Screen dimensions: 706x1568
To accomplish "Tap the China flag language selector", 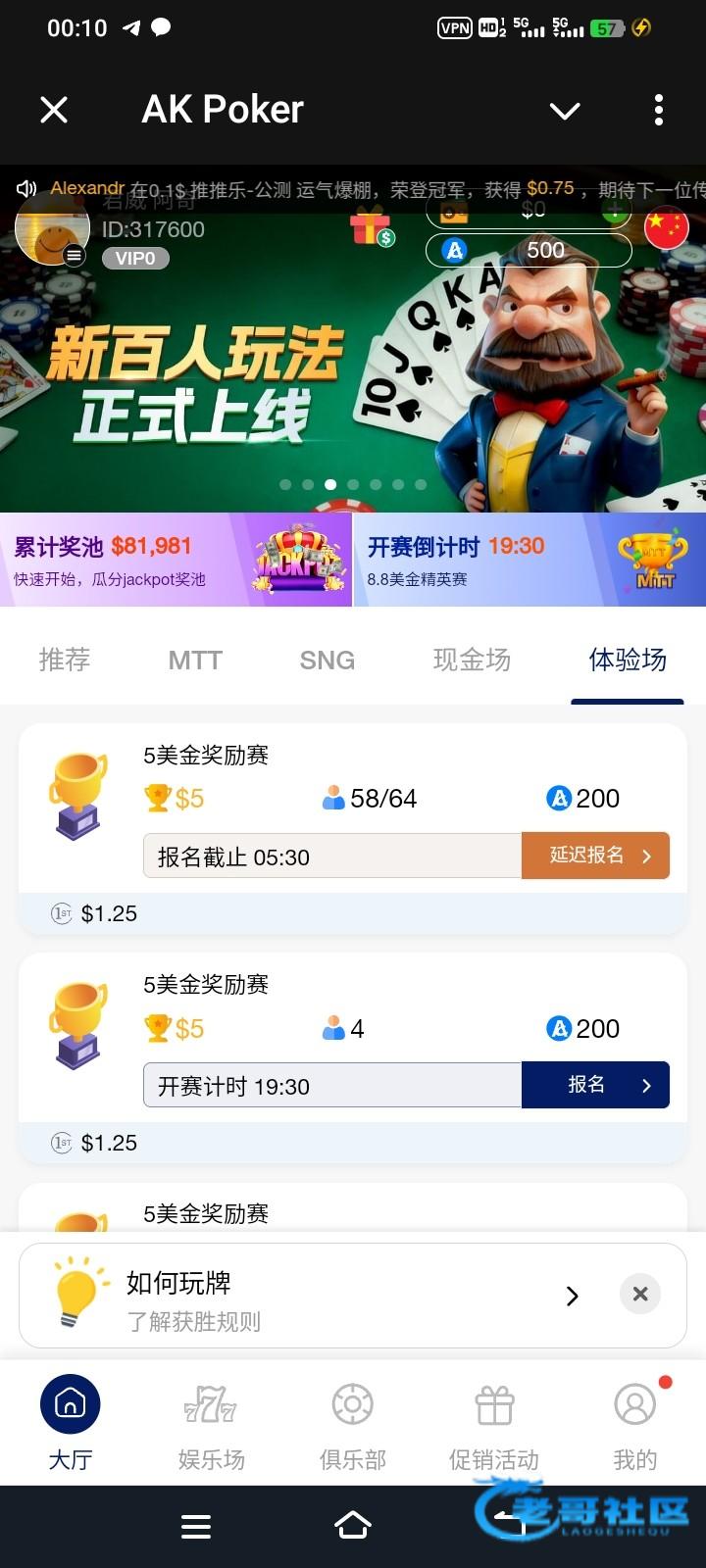I will (x=666, y=228).
